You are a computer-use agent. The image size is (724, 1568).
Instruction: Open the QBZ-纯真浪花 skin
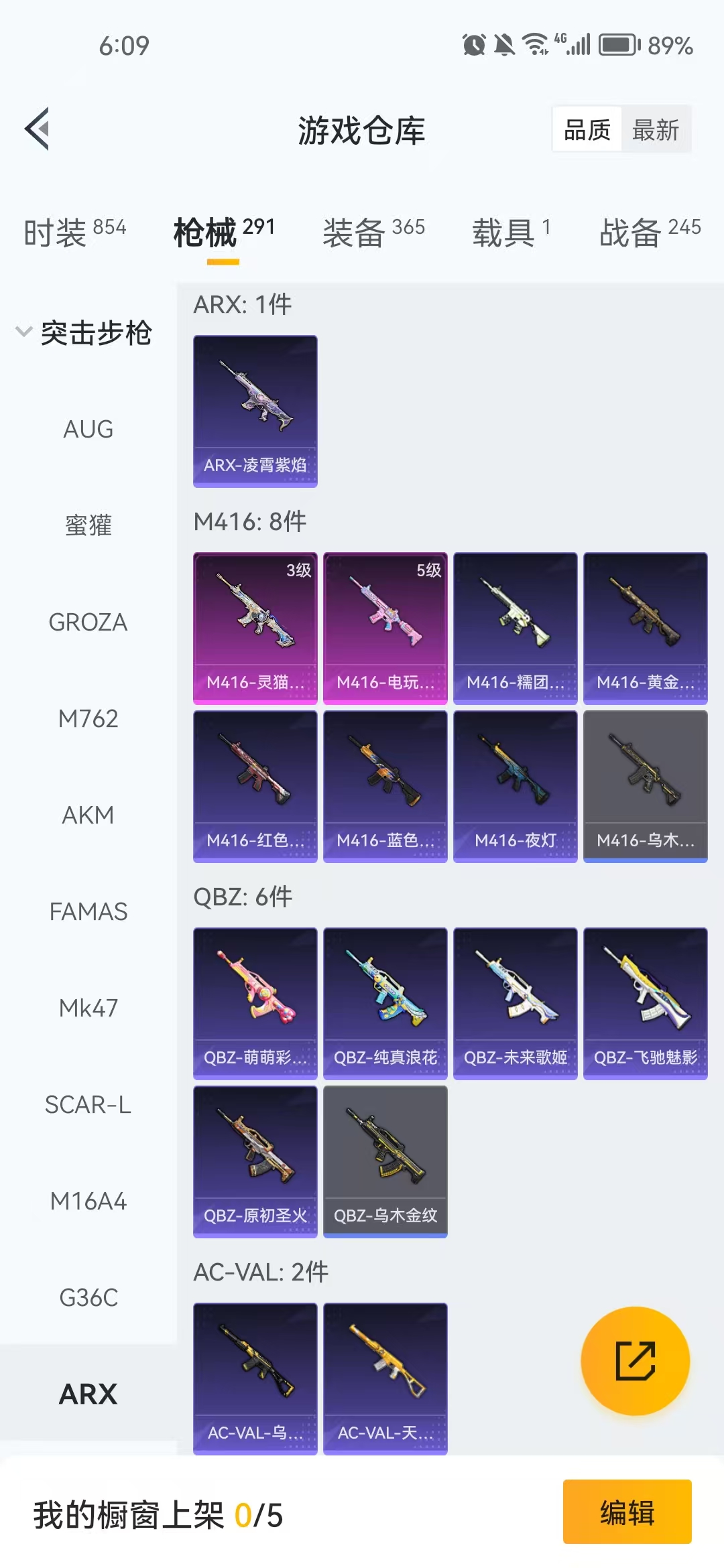tap(385, 1003)
